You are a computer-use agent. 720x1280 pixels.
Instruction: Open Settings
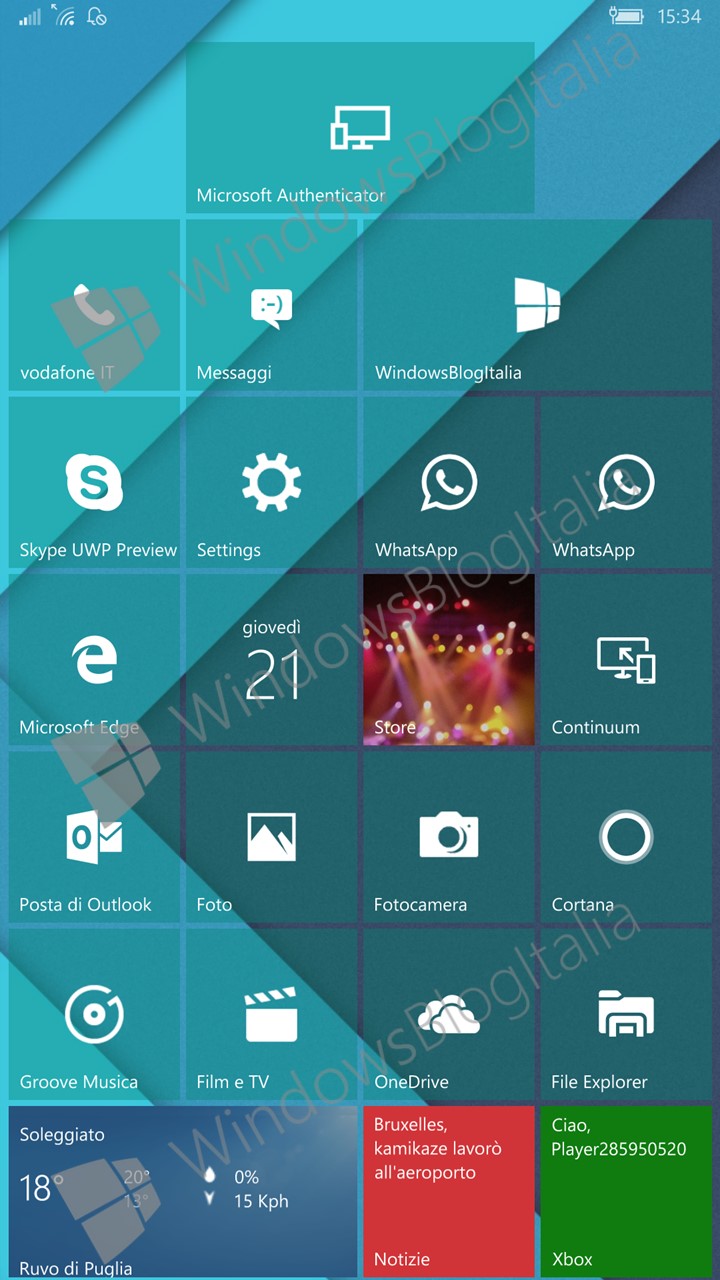click(x=271, y=482)
